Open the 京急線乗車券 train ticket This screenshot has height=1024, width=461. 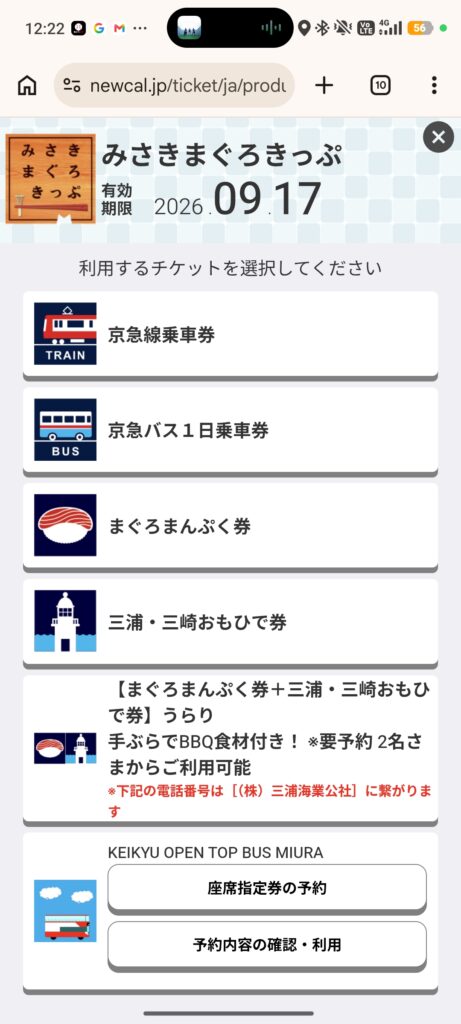[x=230, y=334]
